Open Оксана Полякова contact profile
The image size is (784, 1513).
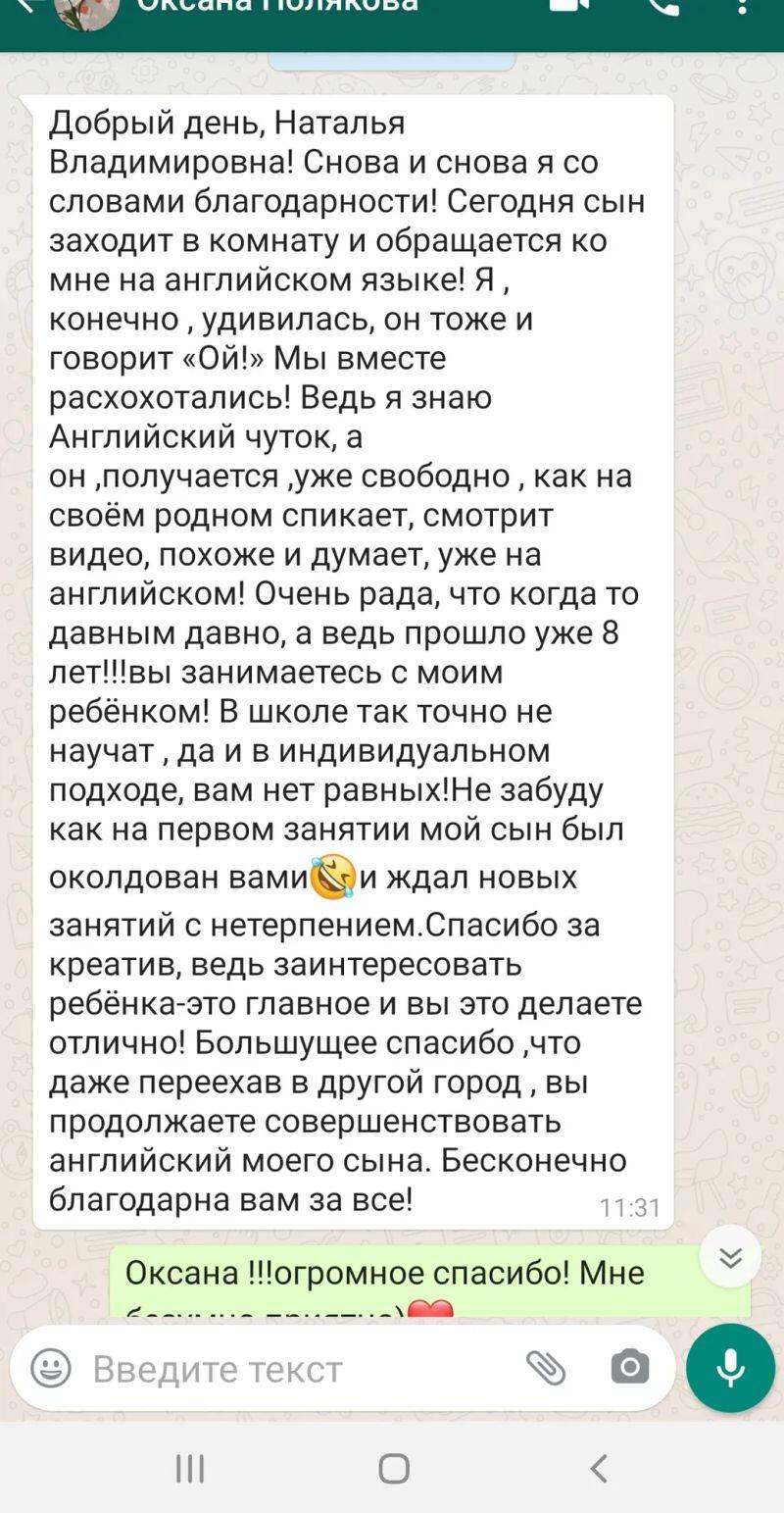pyautogui.click(x=276, y=6)
